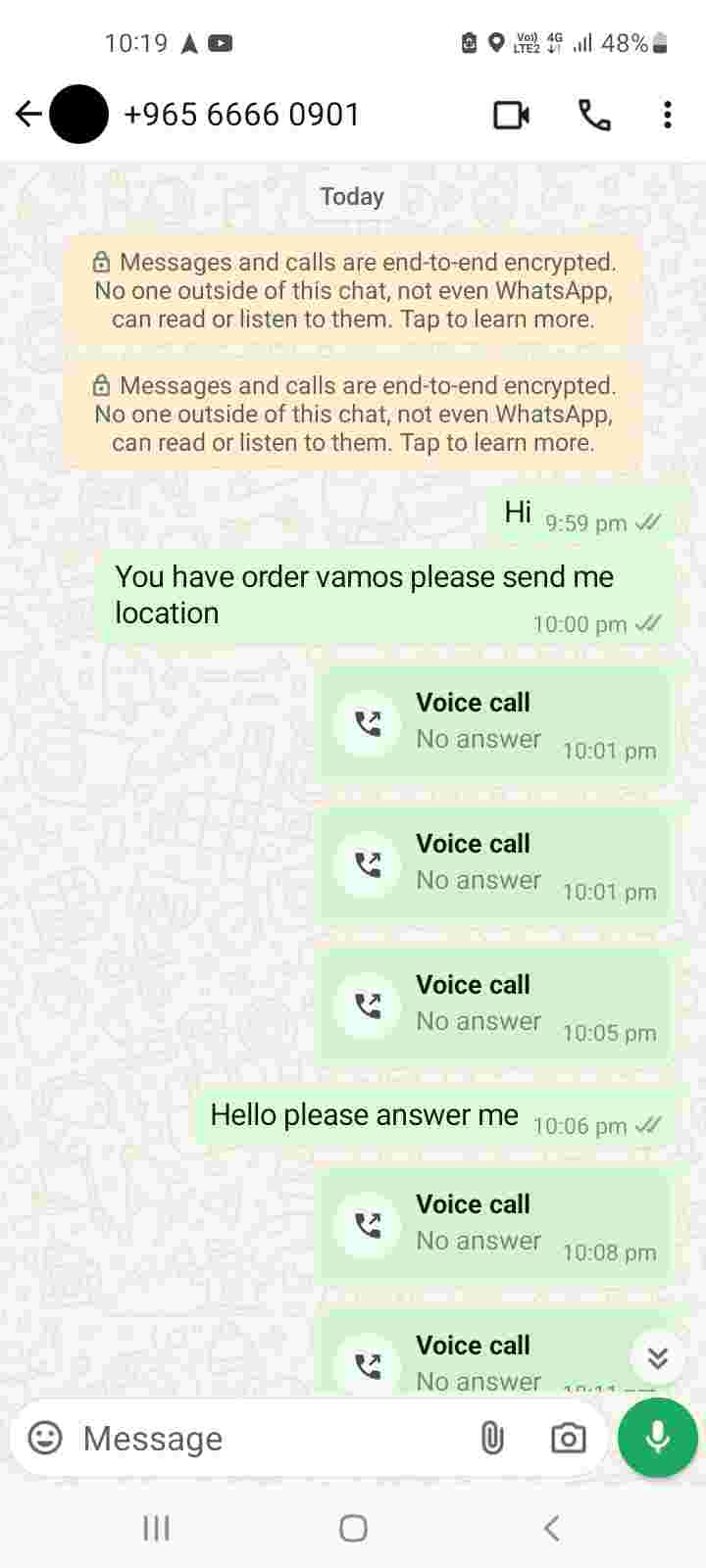Jump to the latest messages
The image size is (706, 1568).
(x=657, y=1357)
